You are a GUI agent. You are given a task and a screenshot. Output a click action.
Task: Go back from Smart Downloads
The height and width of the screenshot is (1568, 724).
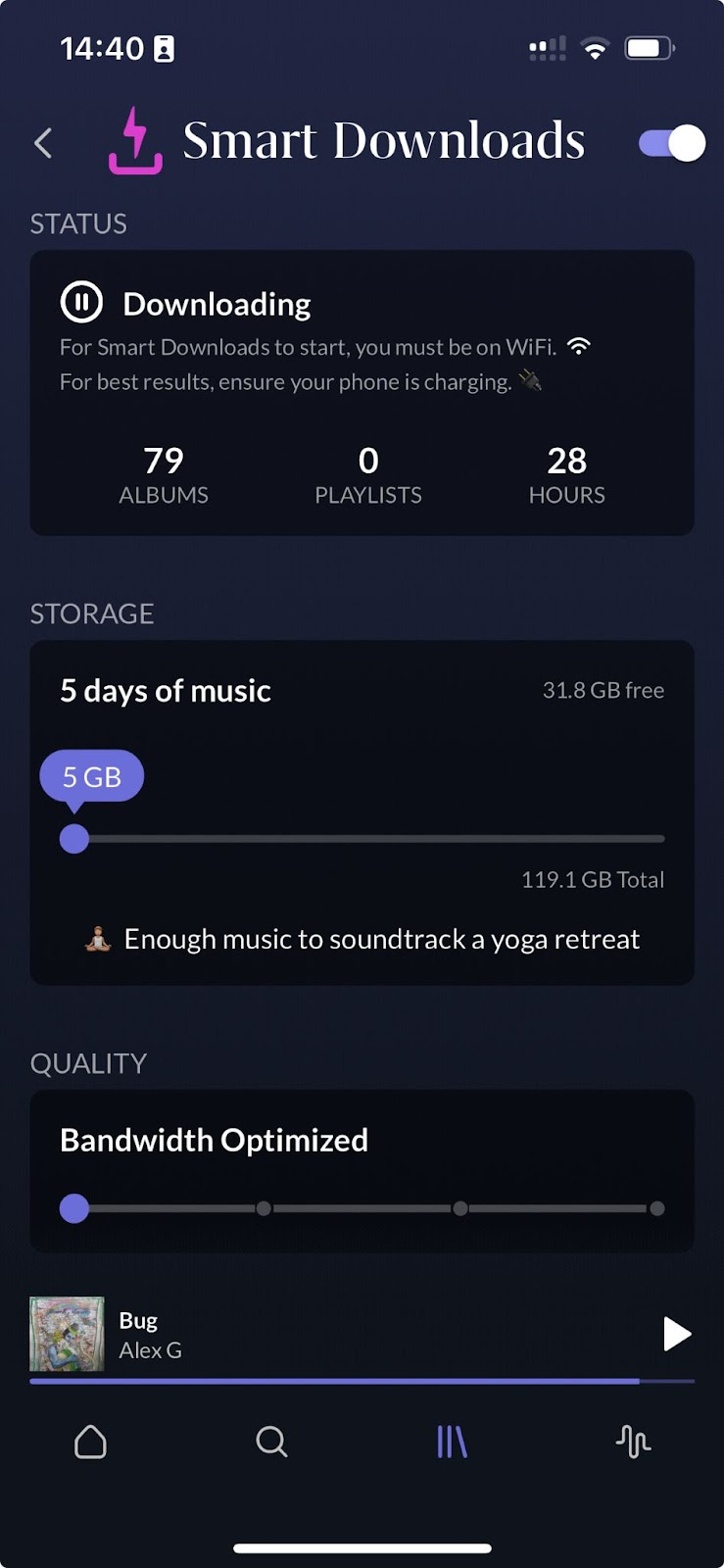43,143
